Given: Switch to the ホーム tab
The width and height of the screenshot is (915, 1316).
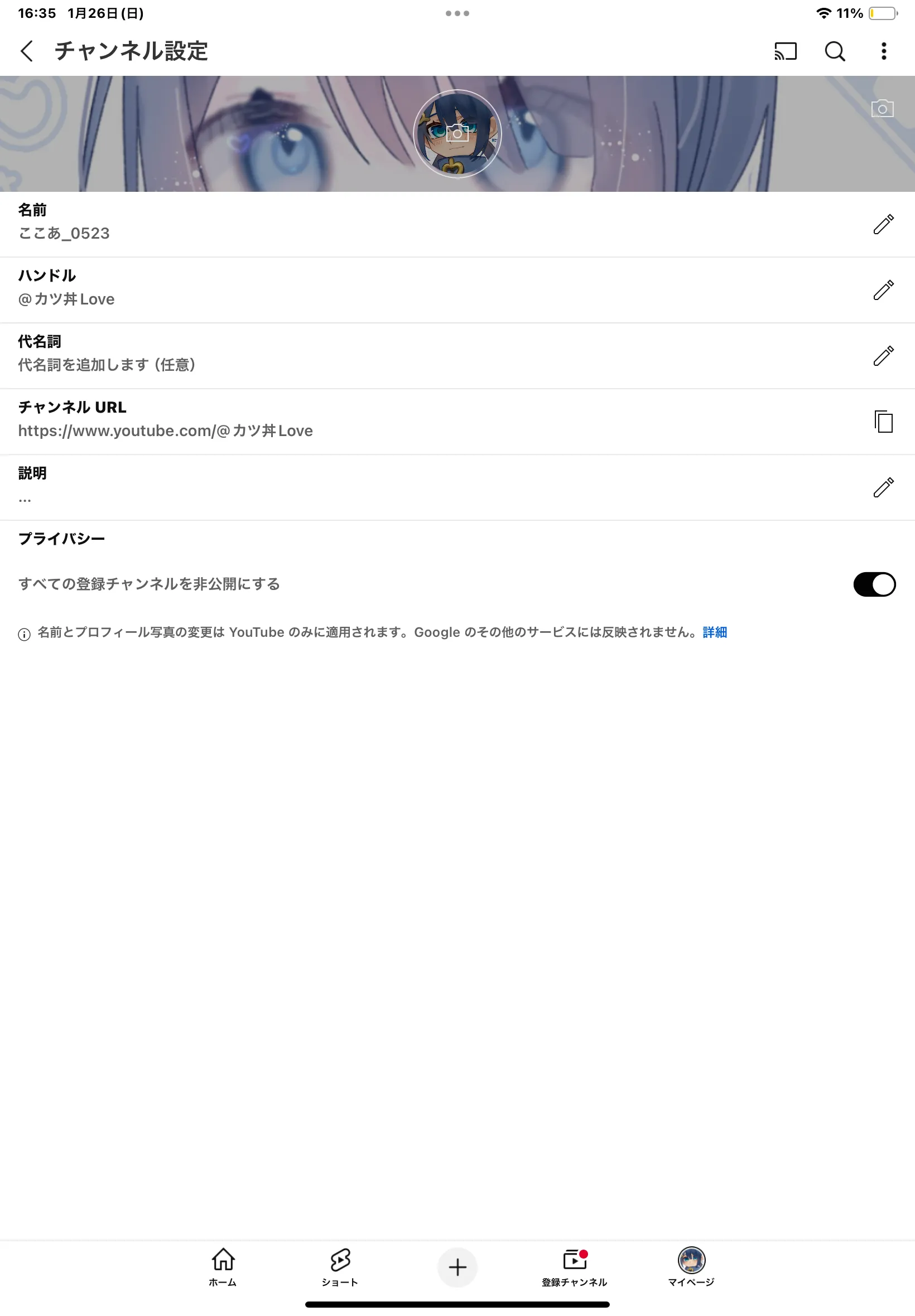Looking at the screenshot, I should (x=223, y=1266).
